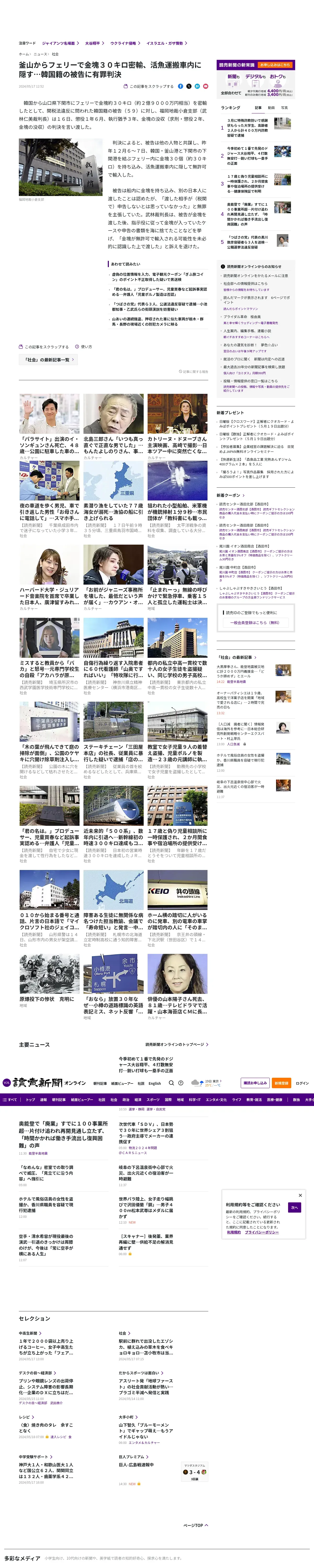Tap the 新規登録 button
Viewport: 314px width, 1568px height.
click(281, 1083)
